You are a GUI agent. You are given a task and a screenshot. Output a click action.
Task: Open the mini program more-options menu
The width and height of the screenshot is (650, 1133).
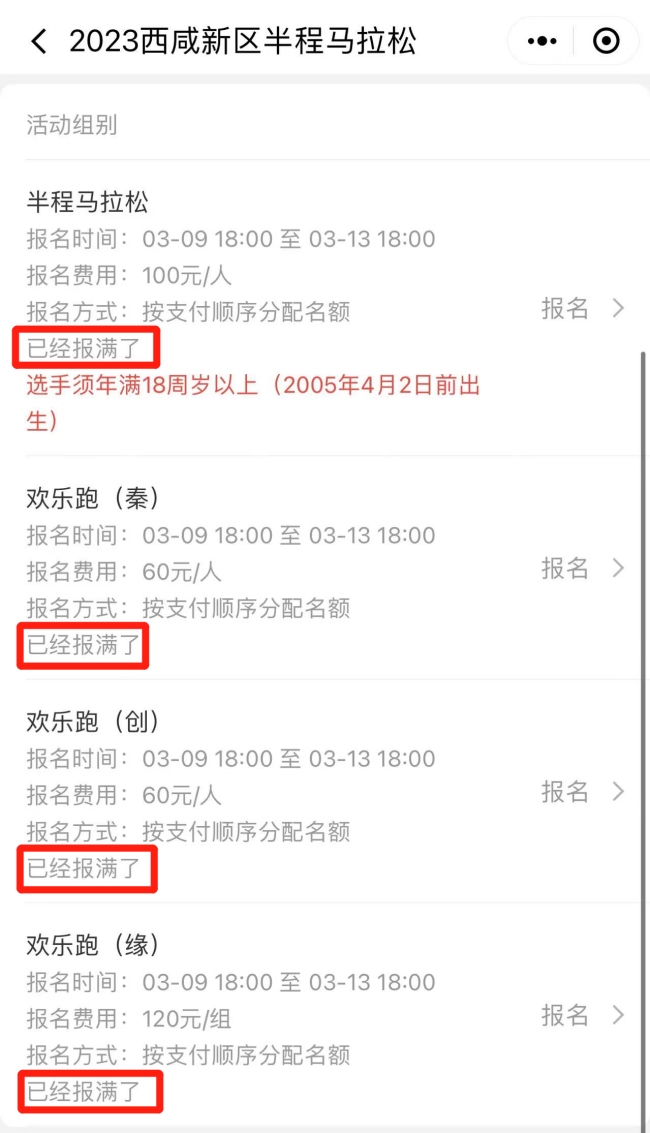542,42
